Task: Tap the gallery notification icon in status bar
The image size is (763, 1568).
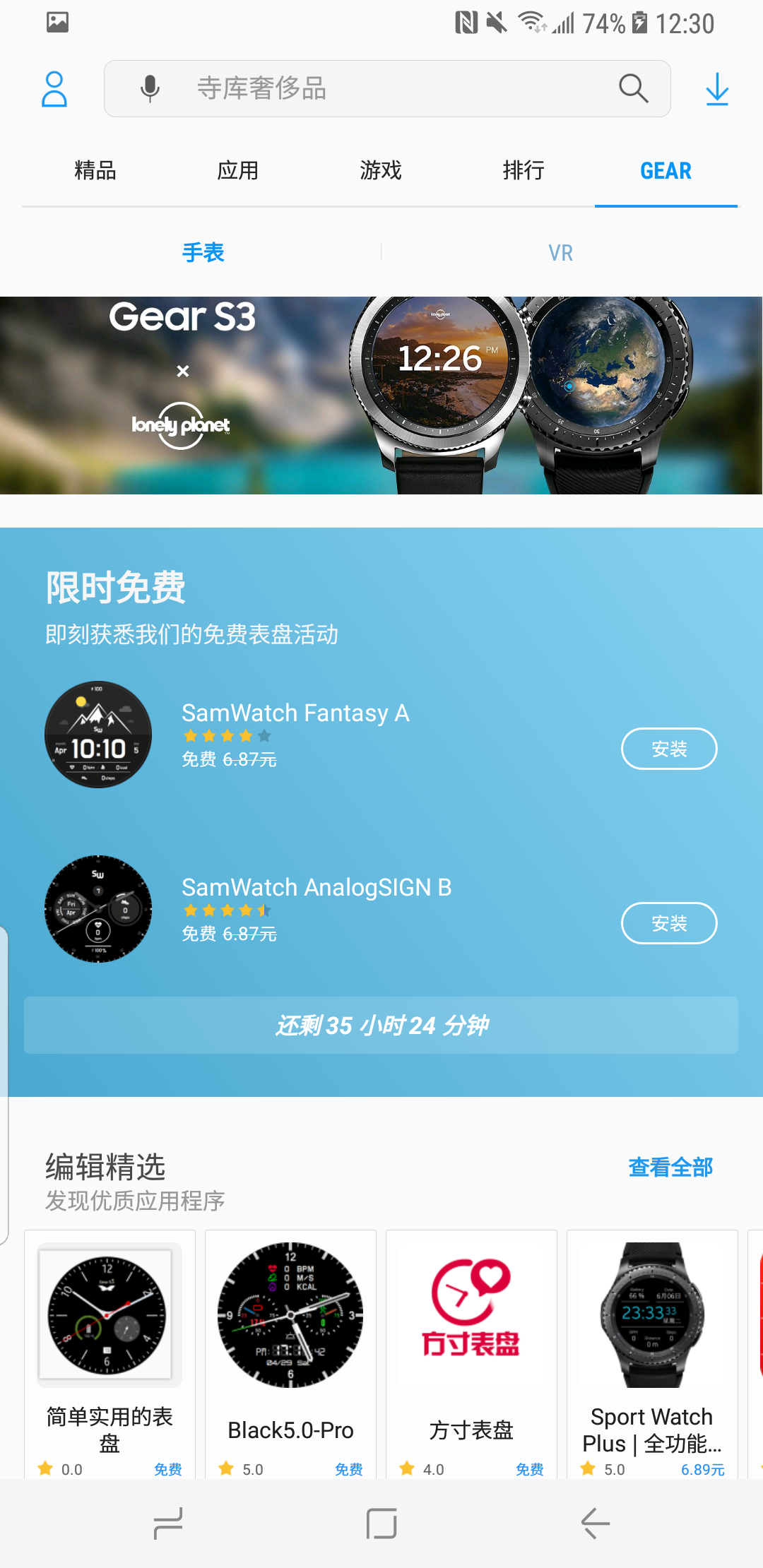Action: coord(58,22)
